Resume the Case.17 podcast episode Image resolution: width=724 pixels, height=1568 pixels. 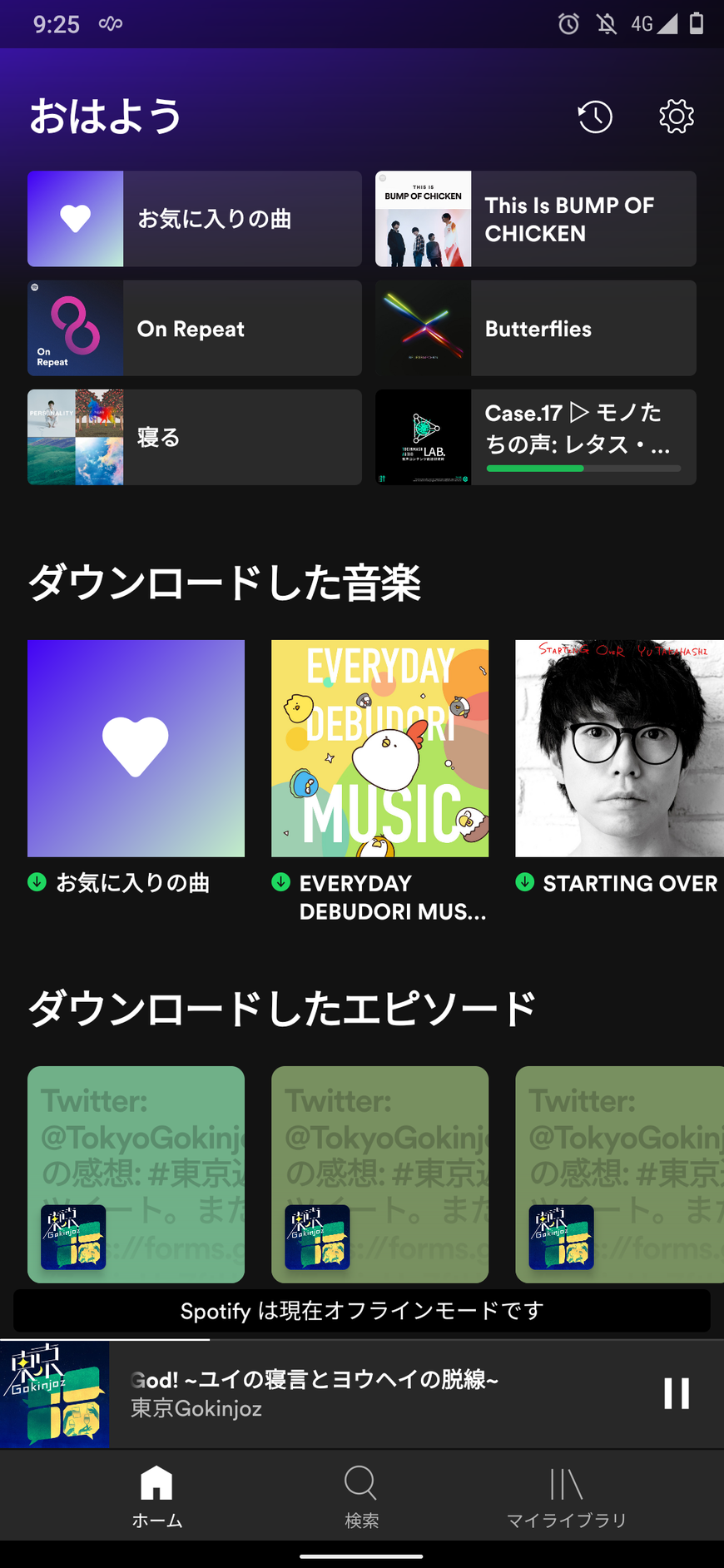point(536,437)
